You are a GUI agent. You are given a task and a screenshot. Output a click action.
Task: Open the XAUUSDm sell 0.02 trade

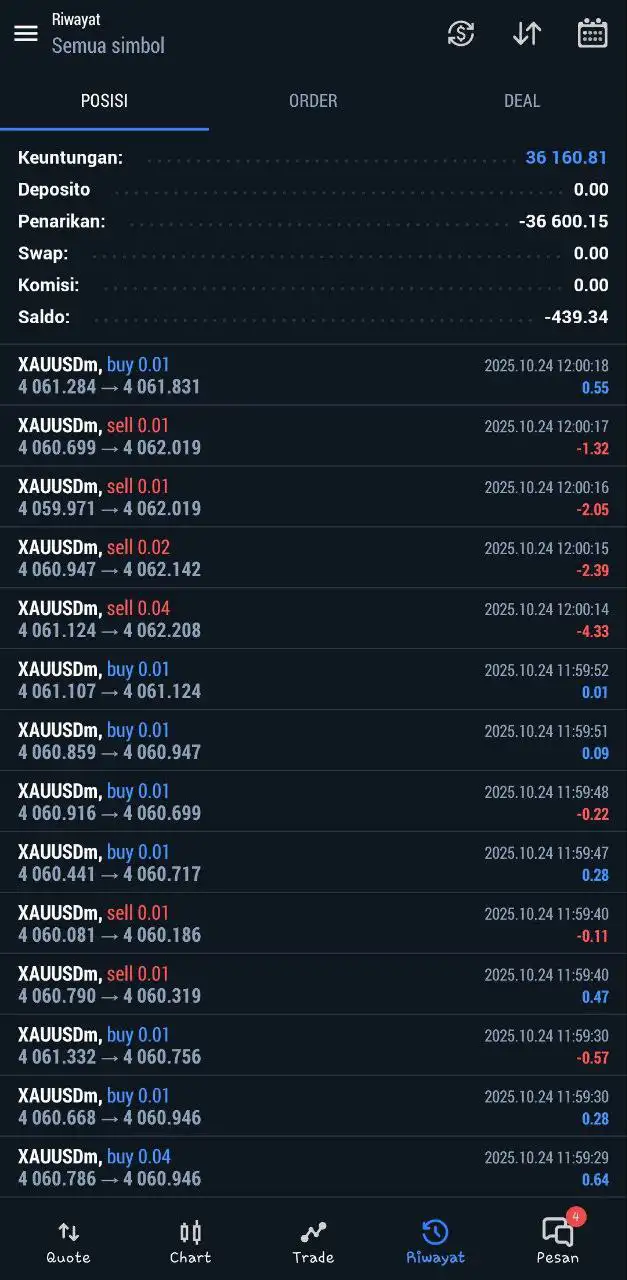(x=313, y=558)
